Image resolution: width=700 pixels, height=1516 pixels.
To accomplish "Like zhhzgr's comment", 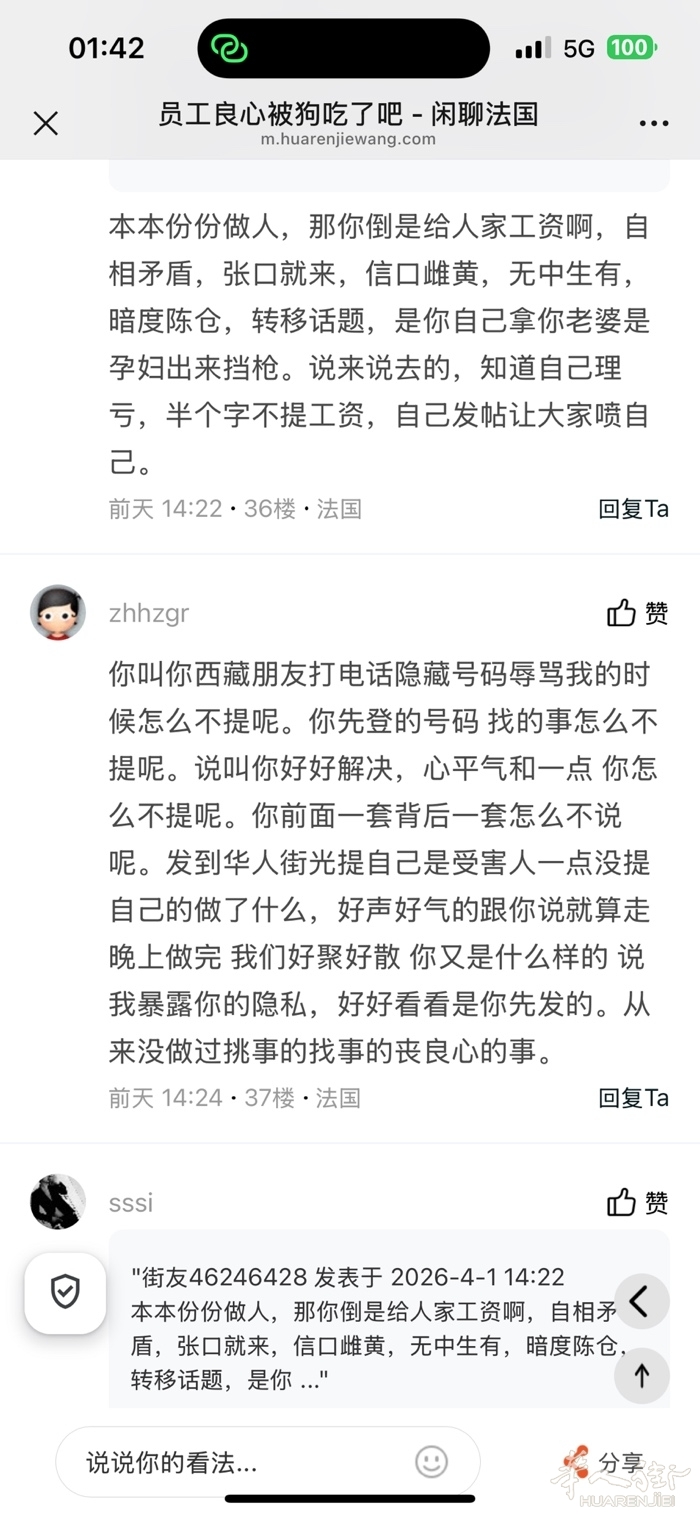I will tap(638, 613).
